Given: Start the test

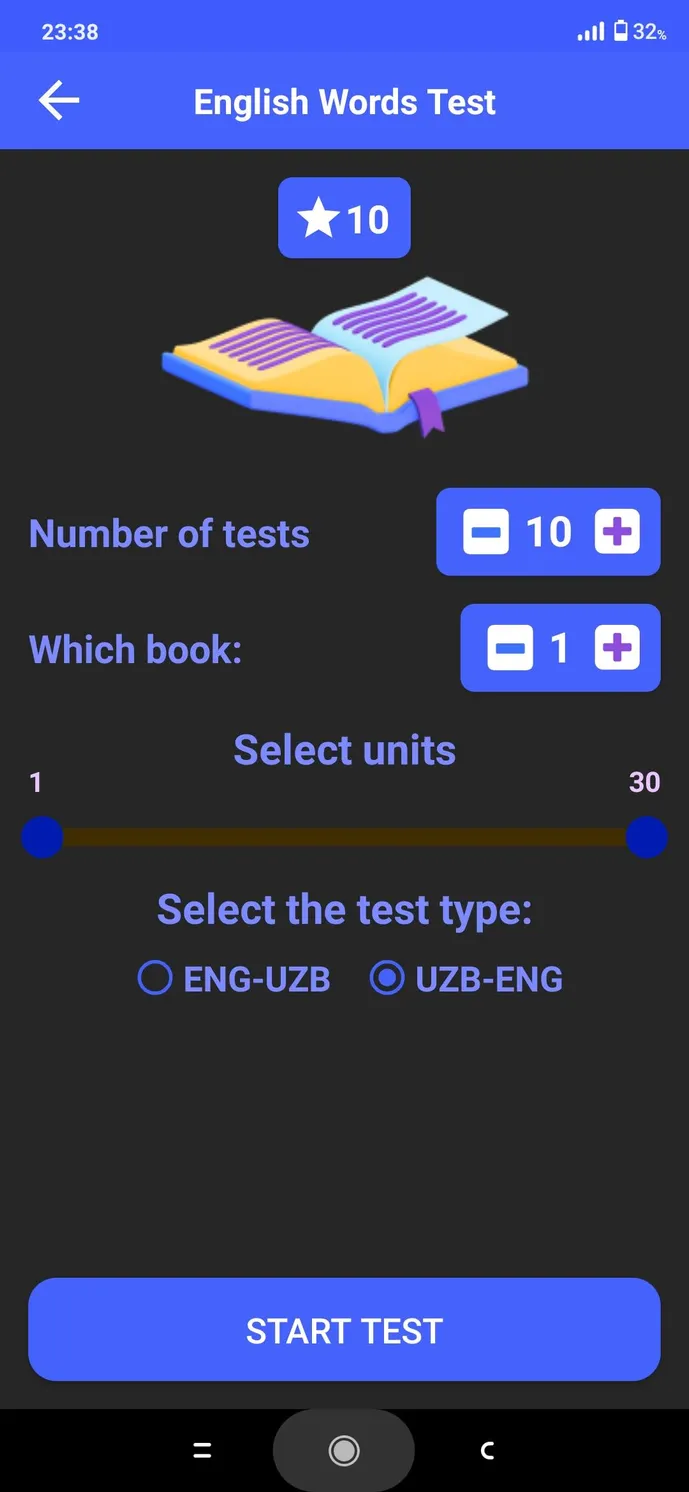Looking at the screenshot, I should (344, 1329).
